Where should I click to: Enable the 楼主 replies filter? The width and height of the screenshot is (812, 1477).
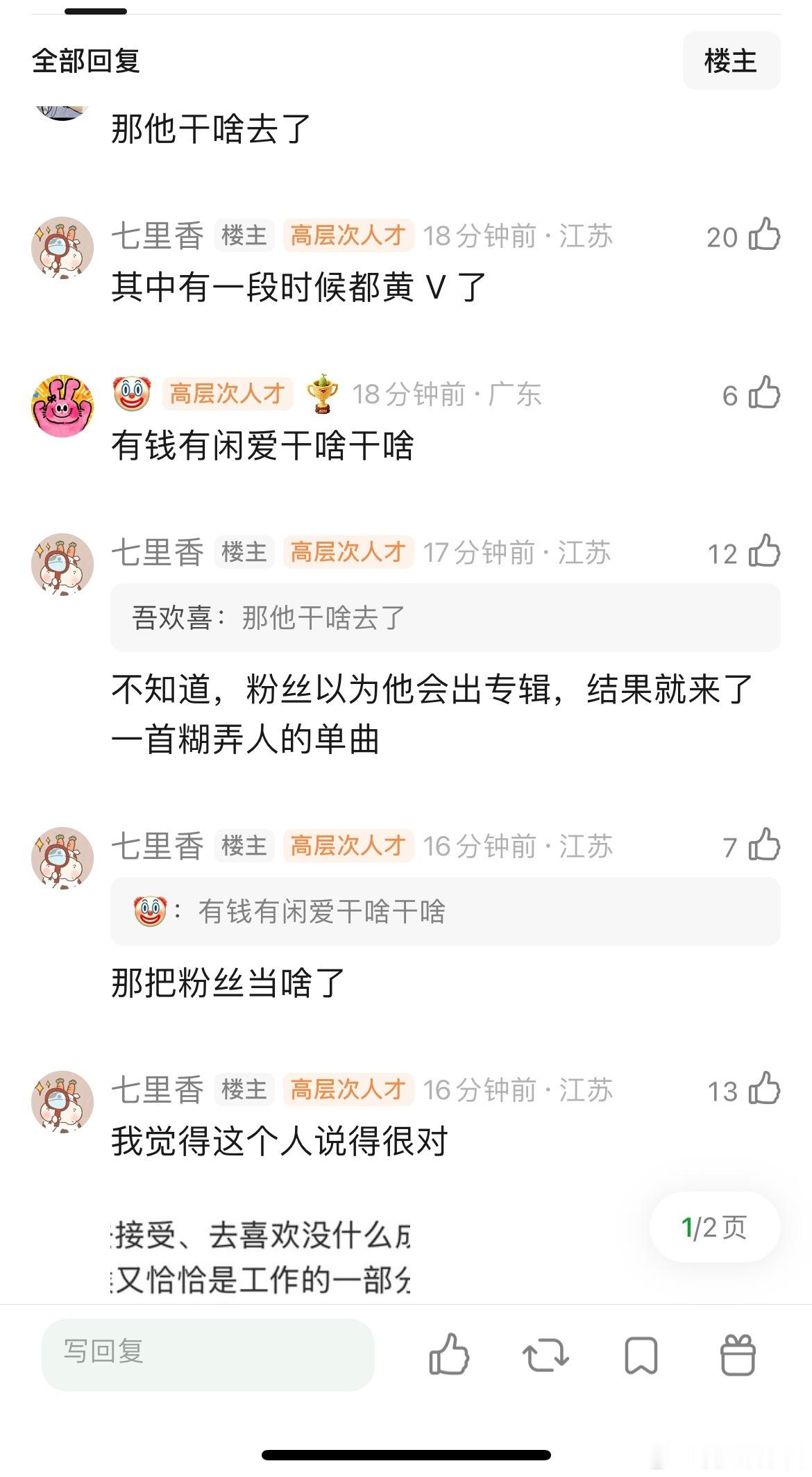point(731,61)
